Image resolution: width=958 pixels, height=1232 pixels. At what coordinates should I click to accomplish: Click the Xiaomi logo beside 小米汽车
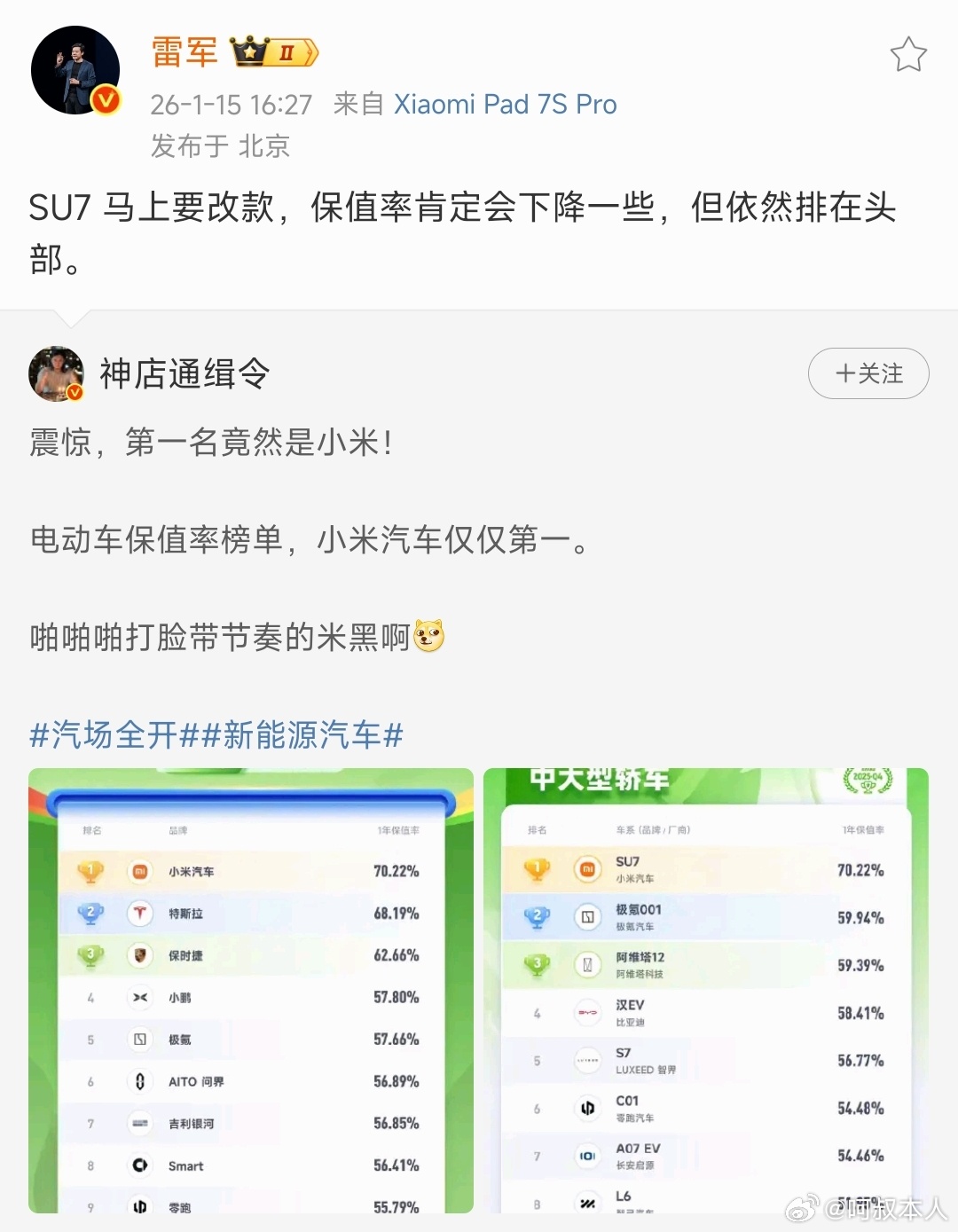pos(140,872)
